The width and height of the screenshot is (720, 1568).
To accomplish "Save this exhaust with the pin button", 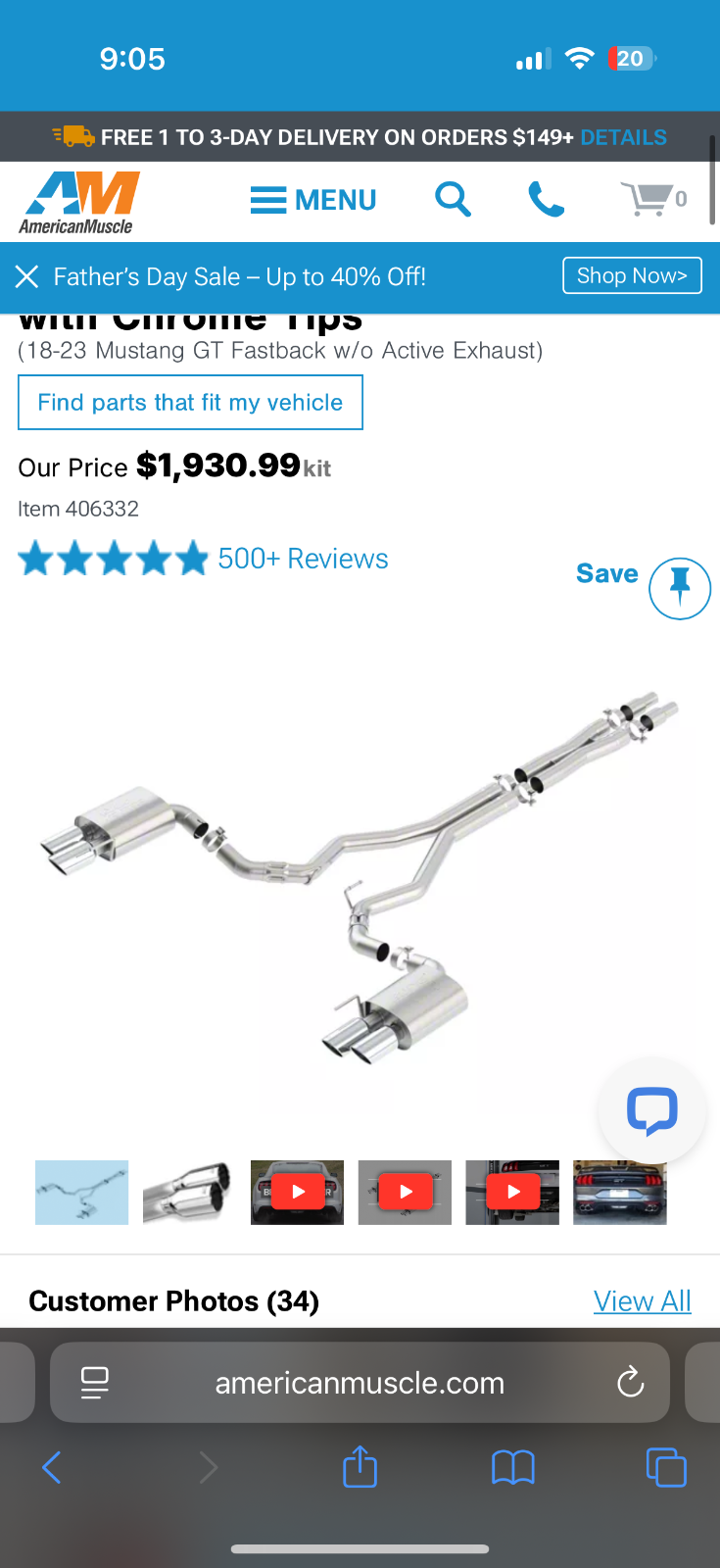I will click(x=679, y=588).
